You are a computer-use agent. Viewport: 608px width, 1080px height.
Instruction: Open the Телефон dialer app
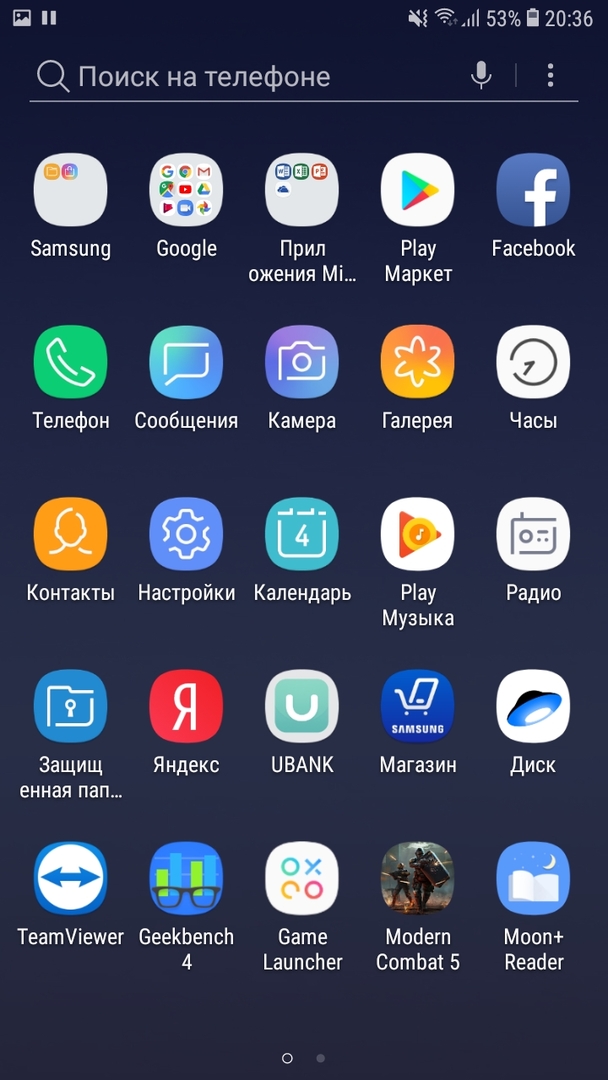(70, 363)
